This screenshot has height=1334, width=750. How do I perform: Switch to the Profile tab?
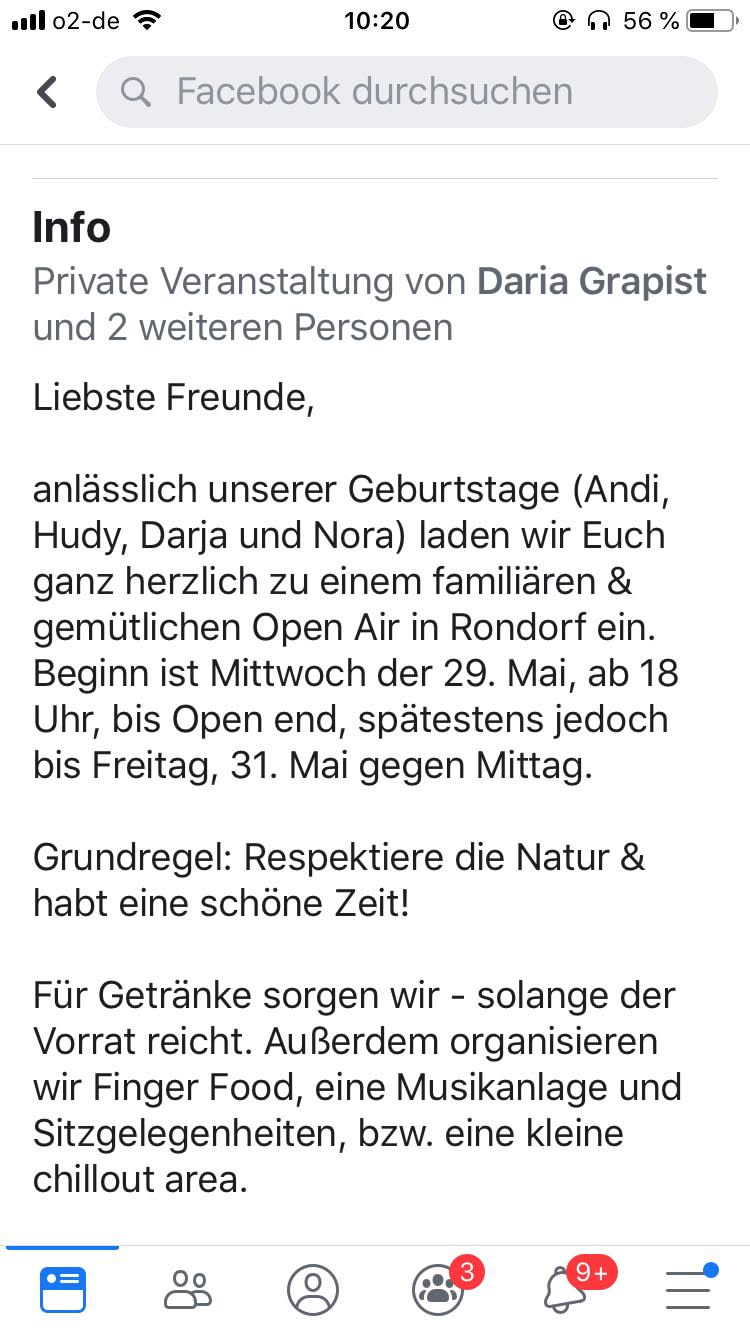313,1289
